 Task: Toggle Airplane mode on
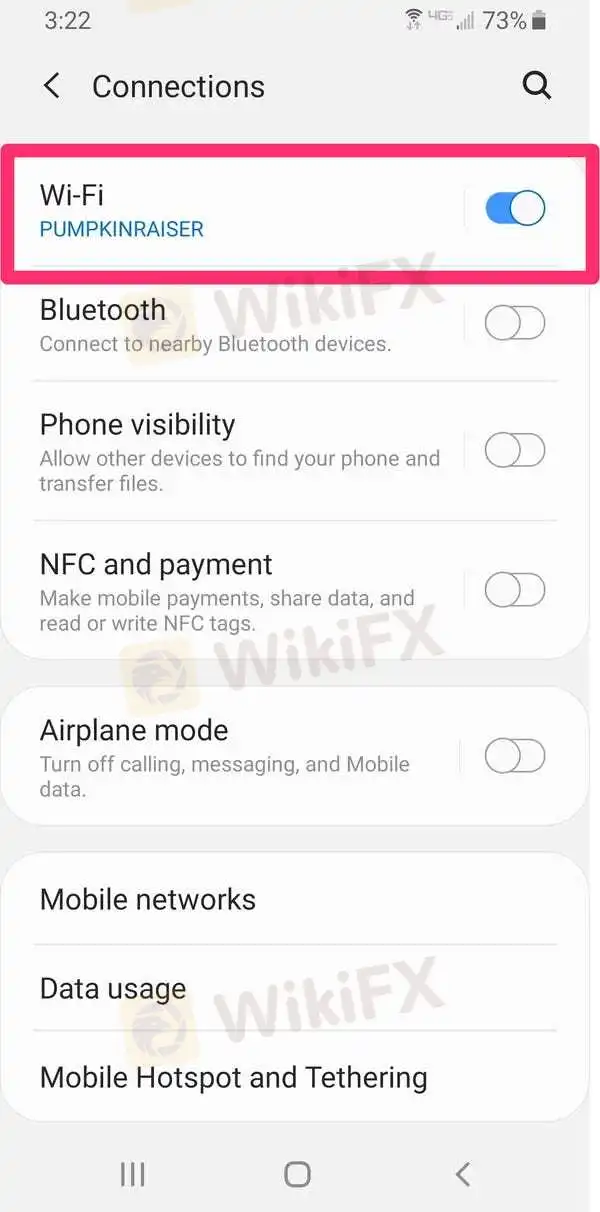[515, 756]
